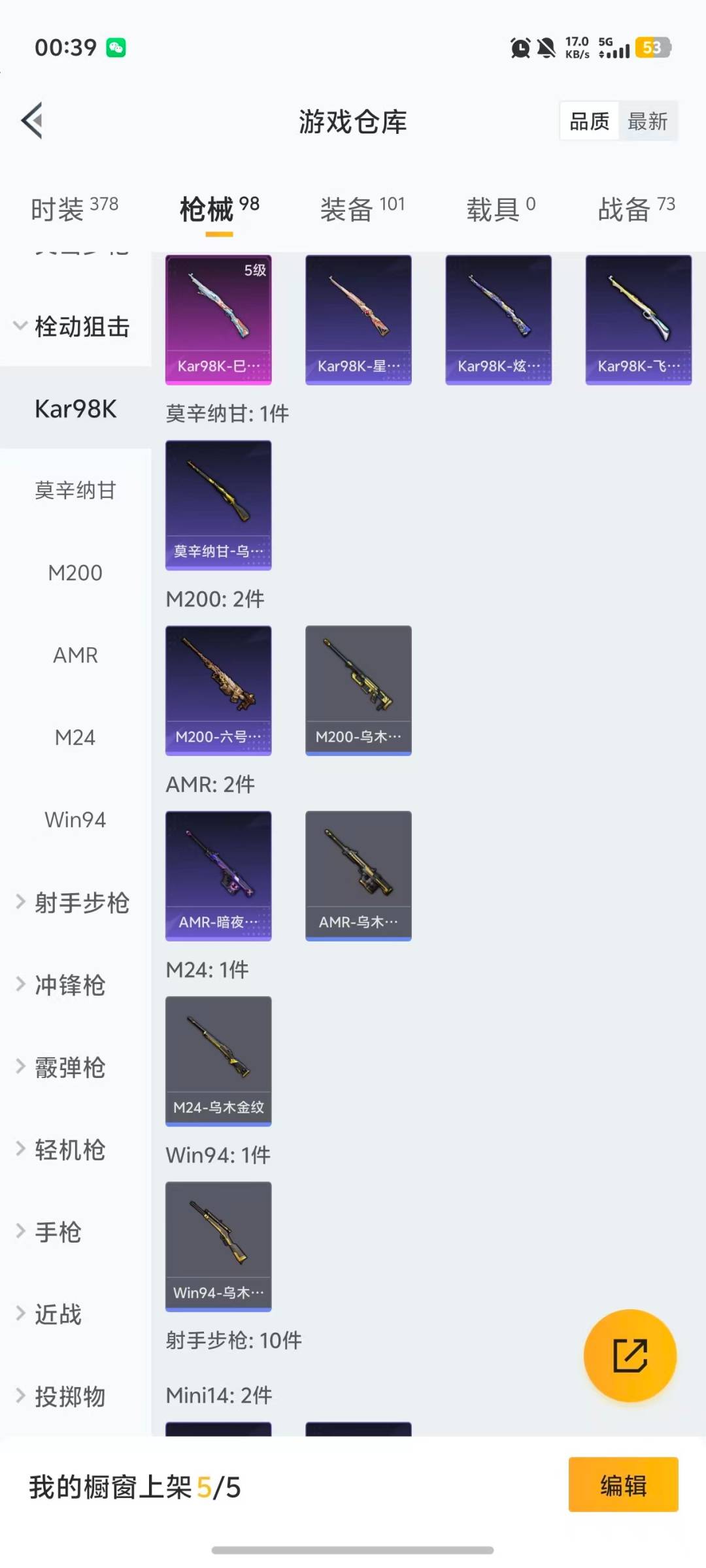Viewport: 706px width, 1568px height.
Task: Select M200 in the sidebar
Action: coord(75,573)
